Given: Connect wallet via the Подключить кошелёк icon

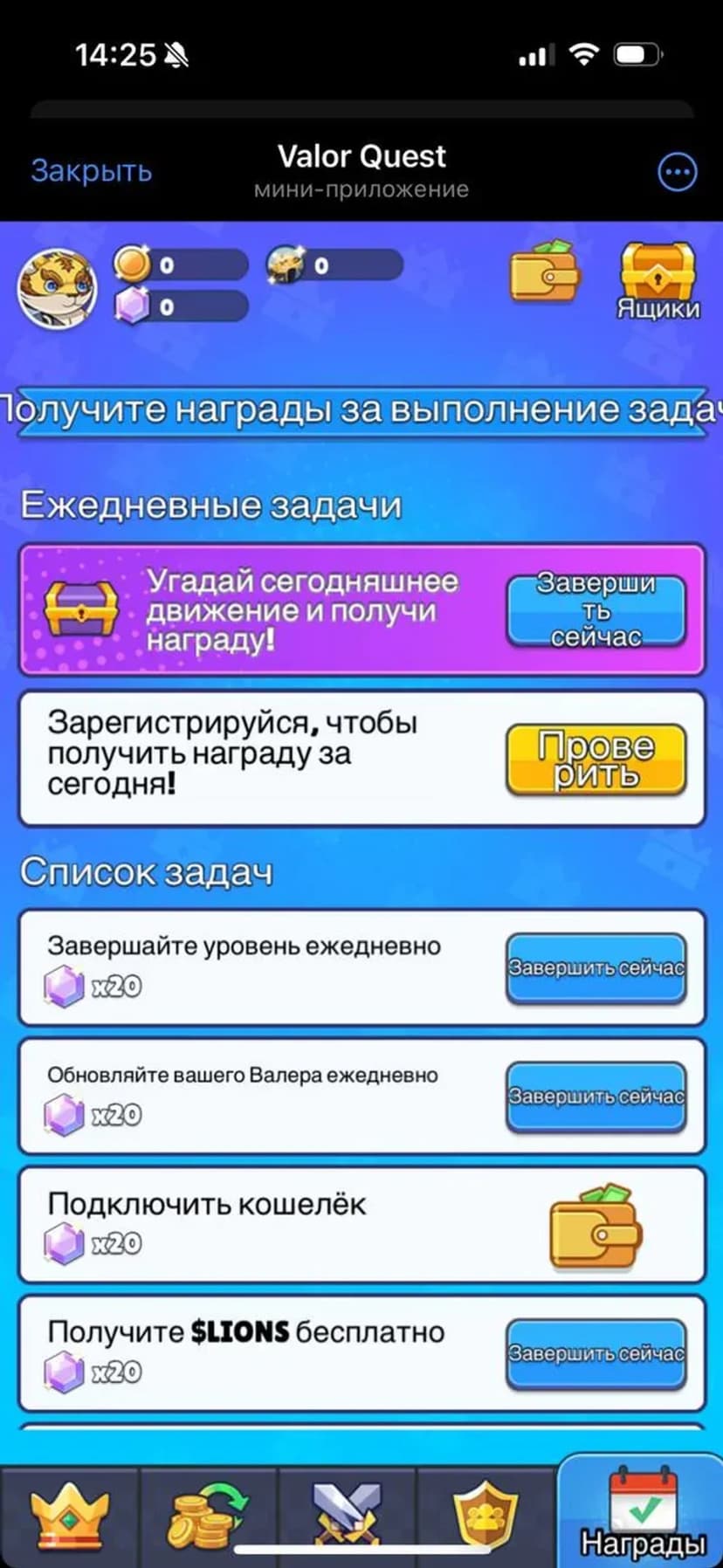Looking at the screenshot, I should (596, 1226).
